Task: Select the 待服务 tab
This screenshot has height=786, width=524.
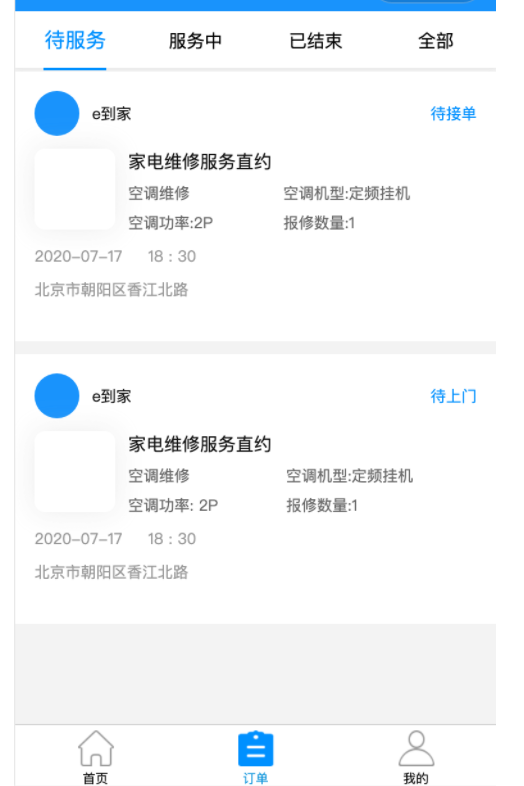Action: pyautogui.click(x=75, y=41)
